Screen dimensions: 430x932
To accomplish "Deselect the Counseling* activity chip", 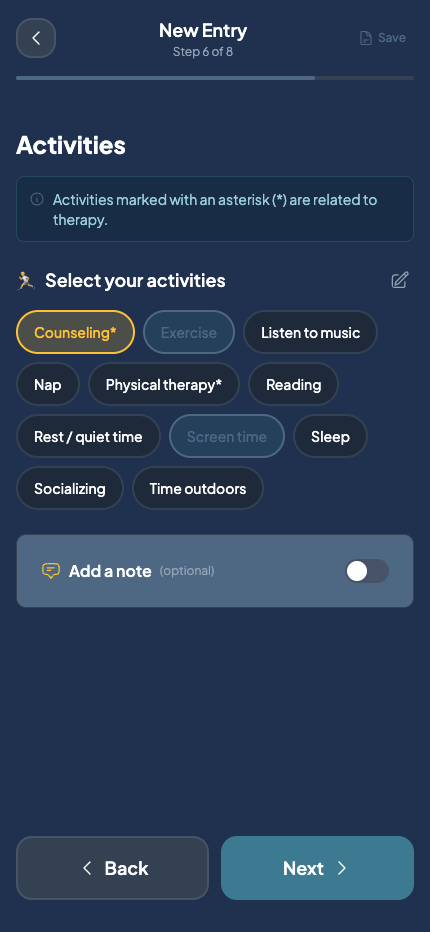I will 76,332.
